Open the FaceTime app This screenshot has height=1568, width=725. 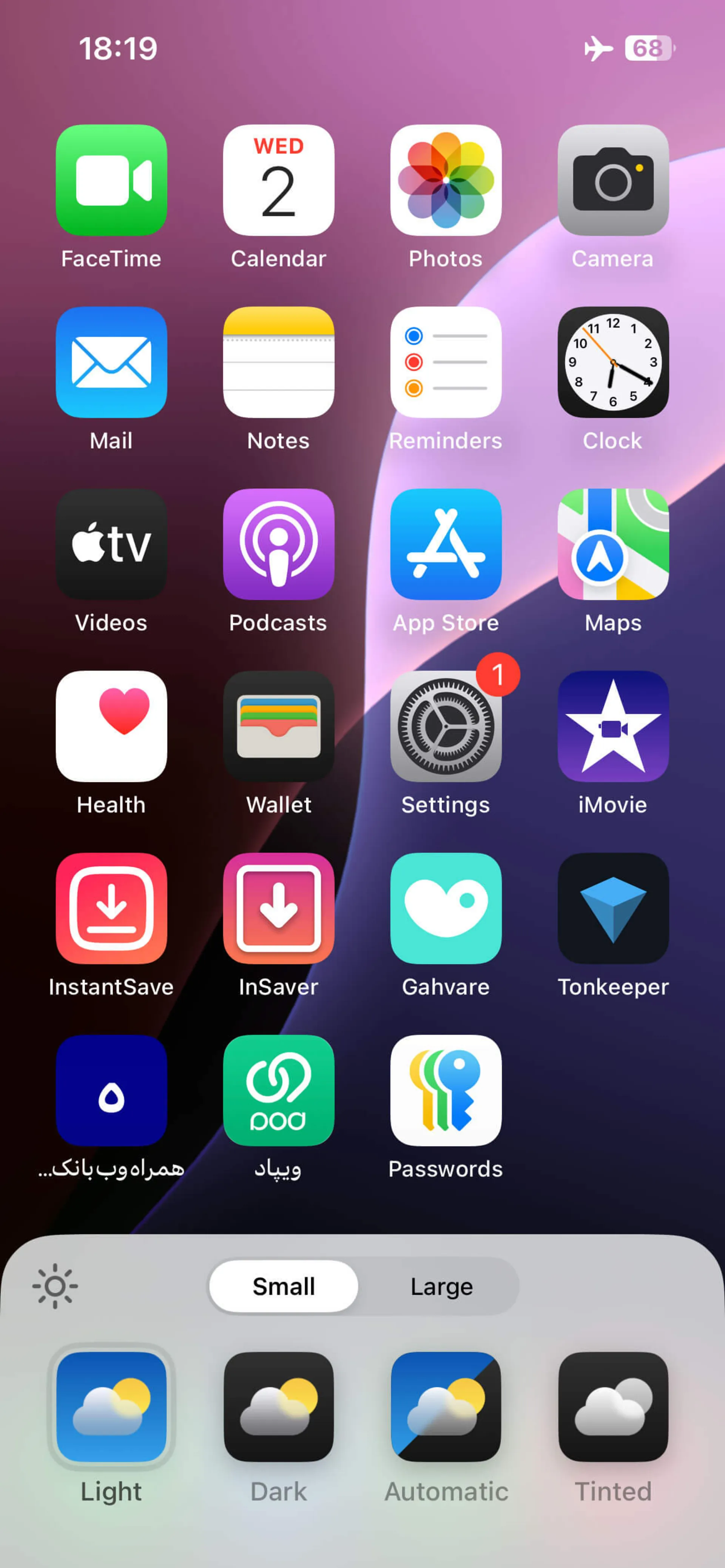pyautogui.click(x=111, y=180)
